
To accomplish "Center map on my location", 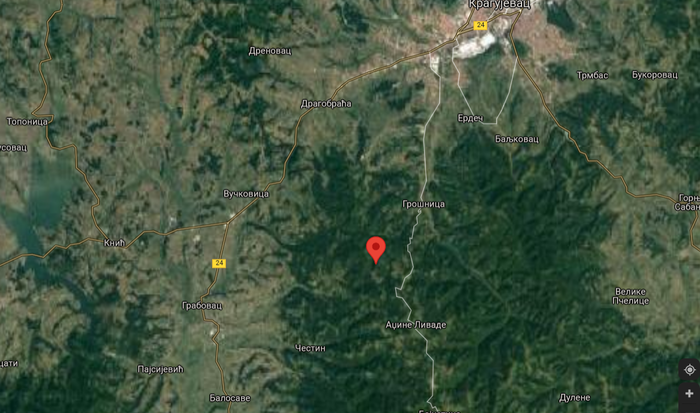I will click(x=689, y=370).
